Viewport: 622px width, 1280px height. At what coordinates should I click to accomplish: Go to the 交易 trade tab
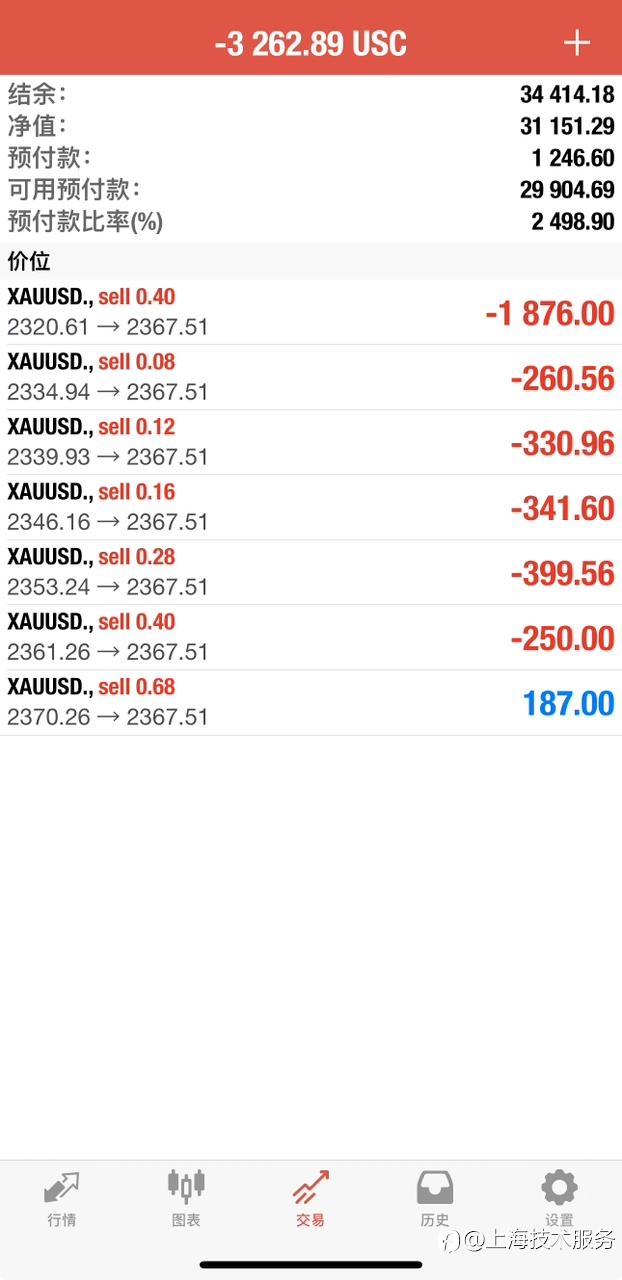point(310,1199)
